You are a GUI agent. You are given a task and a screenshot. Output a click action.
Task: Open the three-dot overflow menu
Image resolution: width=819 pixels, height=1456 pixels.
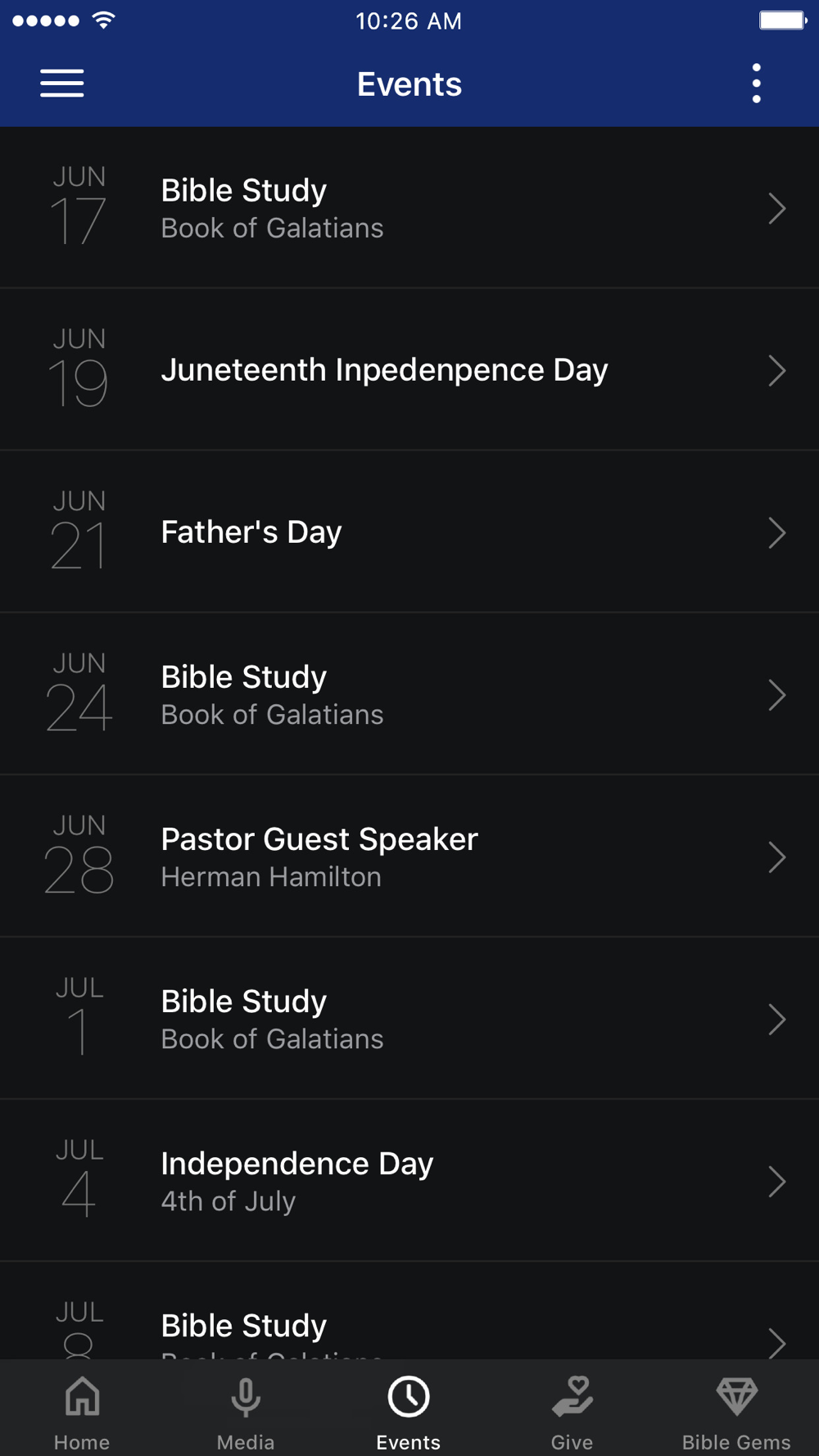tap(756, 84)
